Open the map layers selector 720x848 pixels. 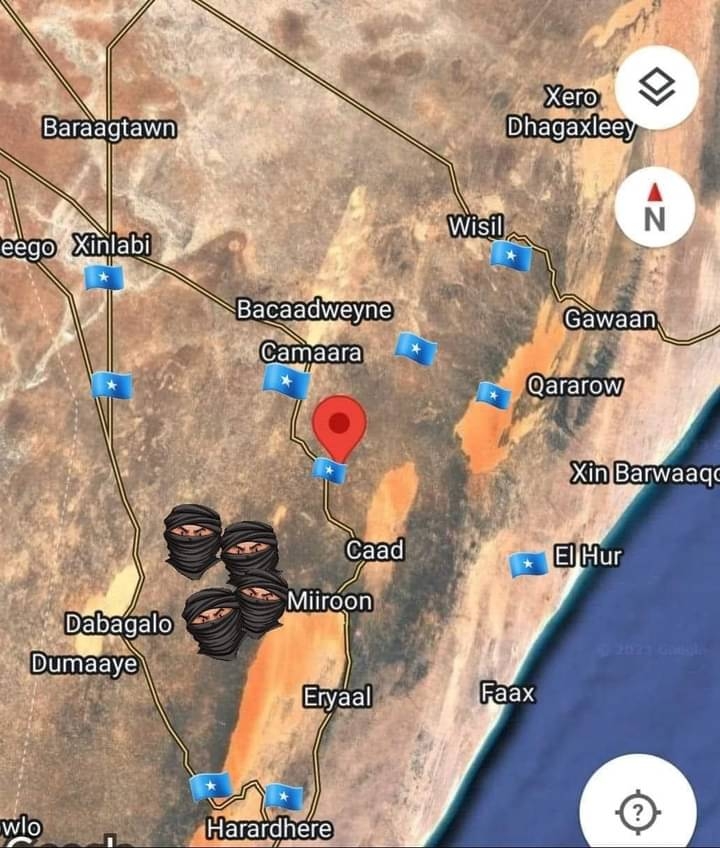point(657,89)
